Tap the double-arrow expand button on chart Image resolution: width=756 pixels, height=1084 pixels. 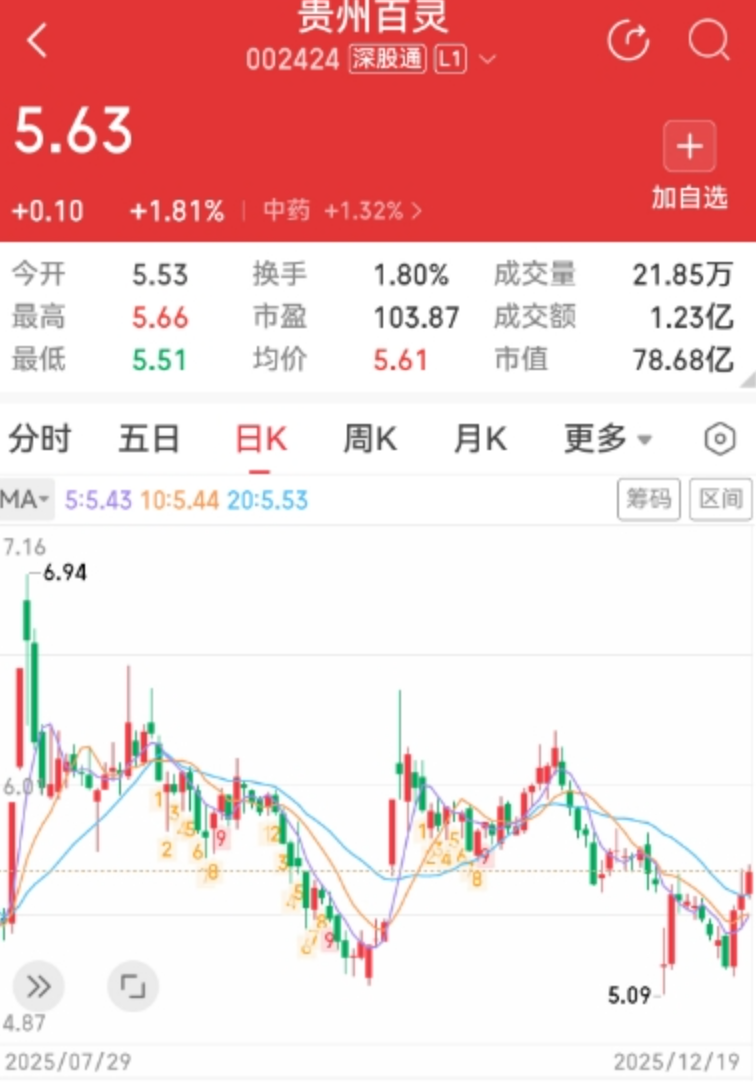(38, 986)
